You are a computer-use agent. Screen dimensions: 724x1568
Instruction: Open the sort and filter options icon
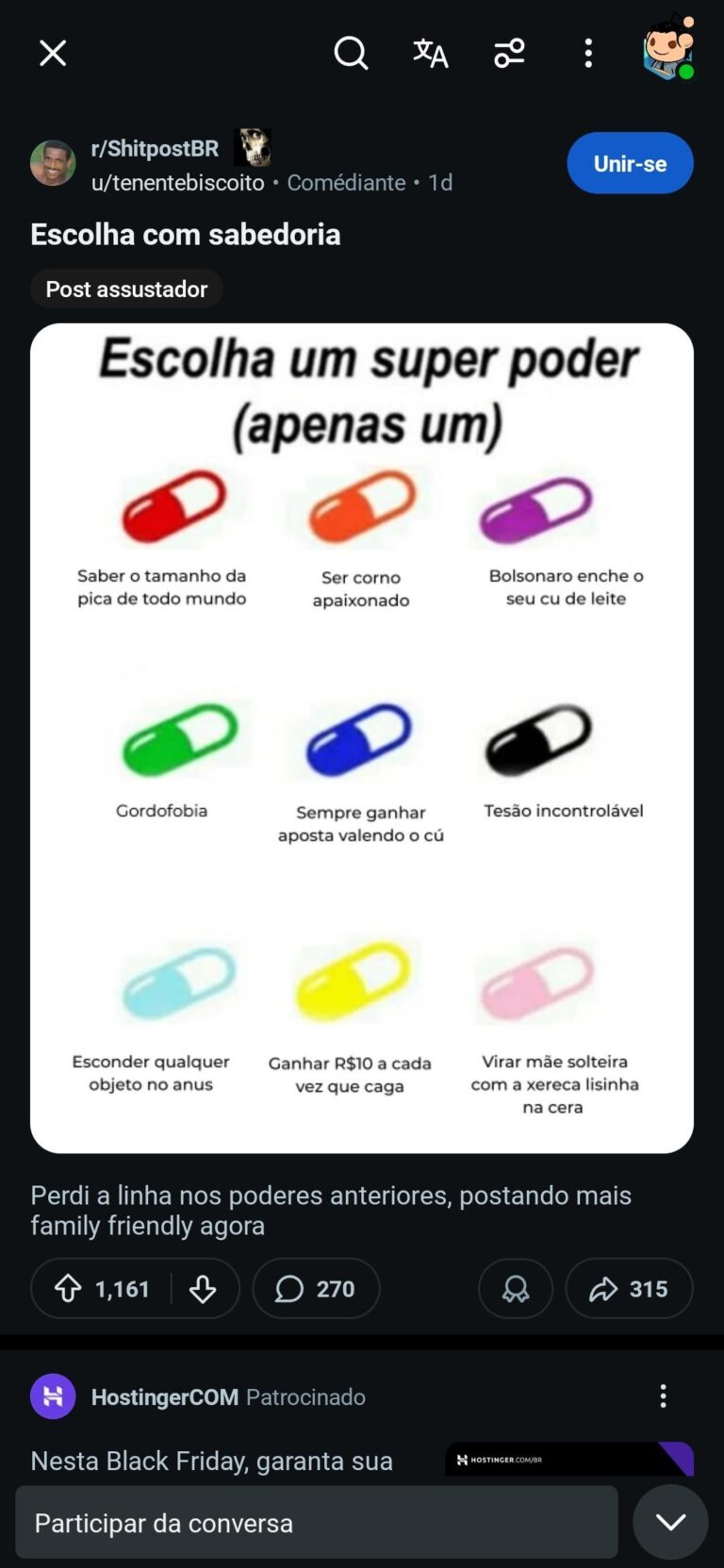pos(509,53)
